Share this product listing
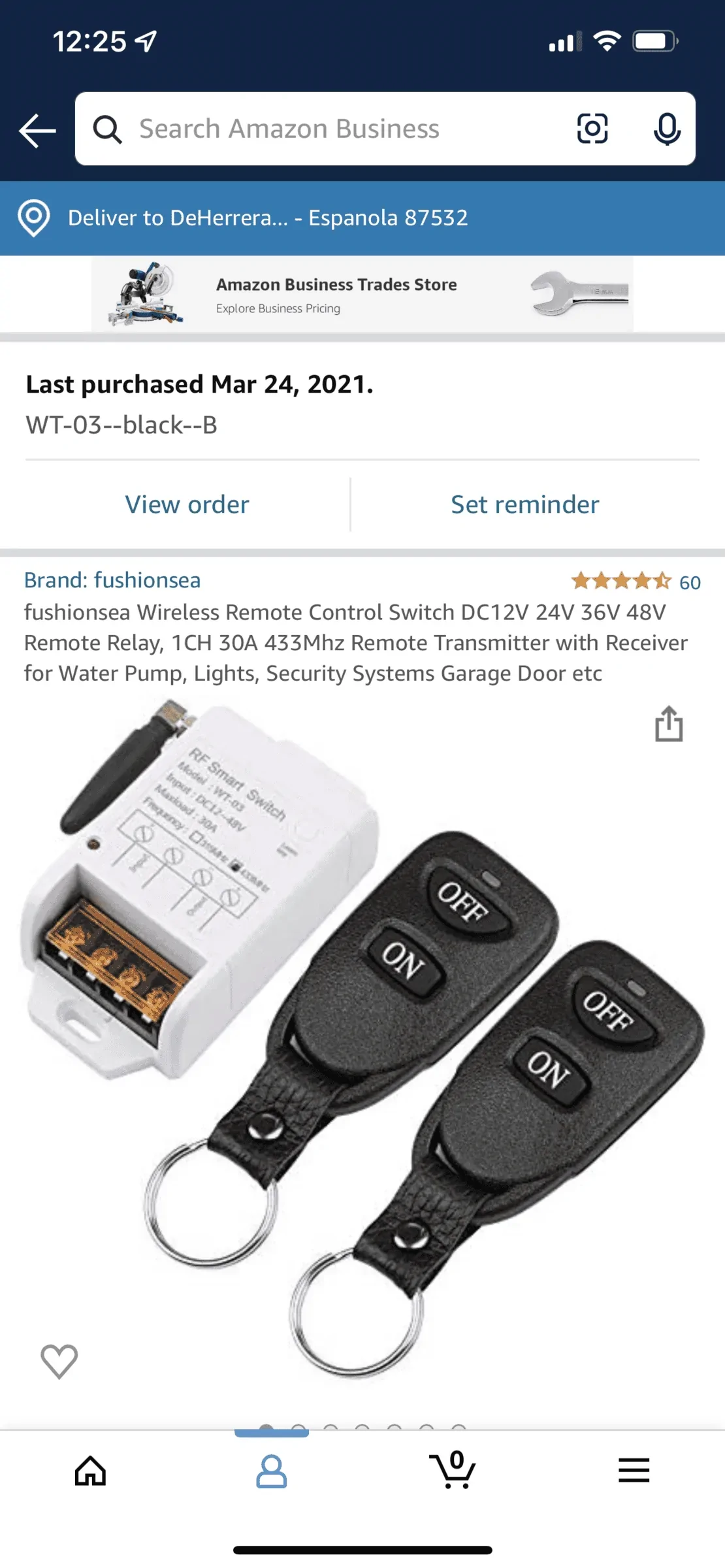 coord(669,724)
